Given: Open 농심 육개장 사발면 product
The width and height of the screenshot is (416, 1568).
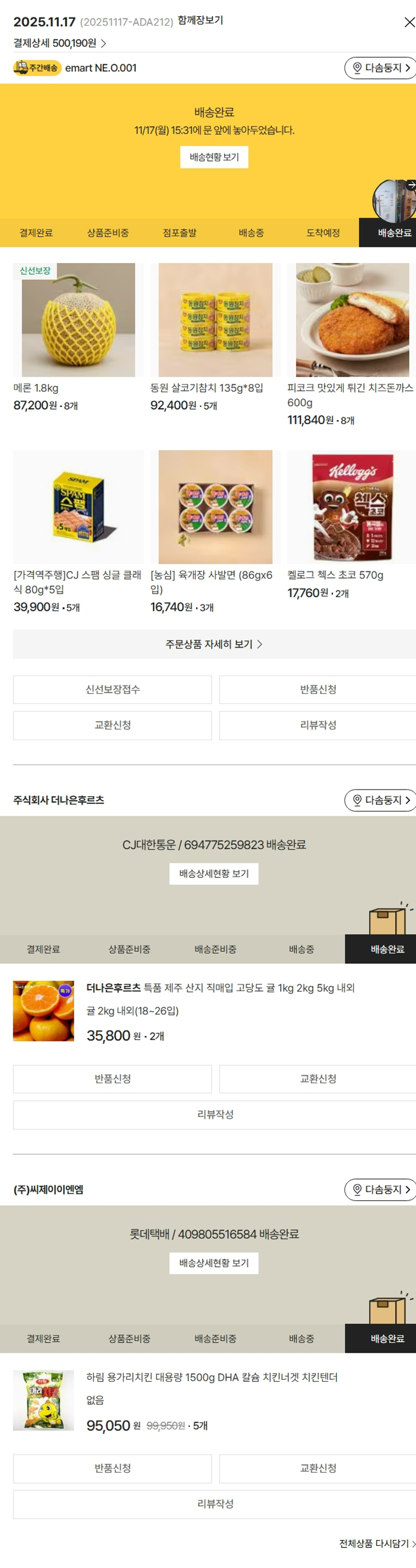Looking at the screenshot, I should click(x=215, y=507).
